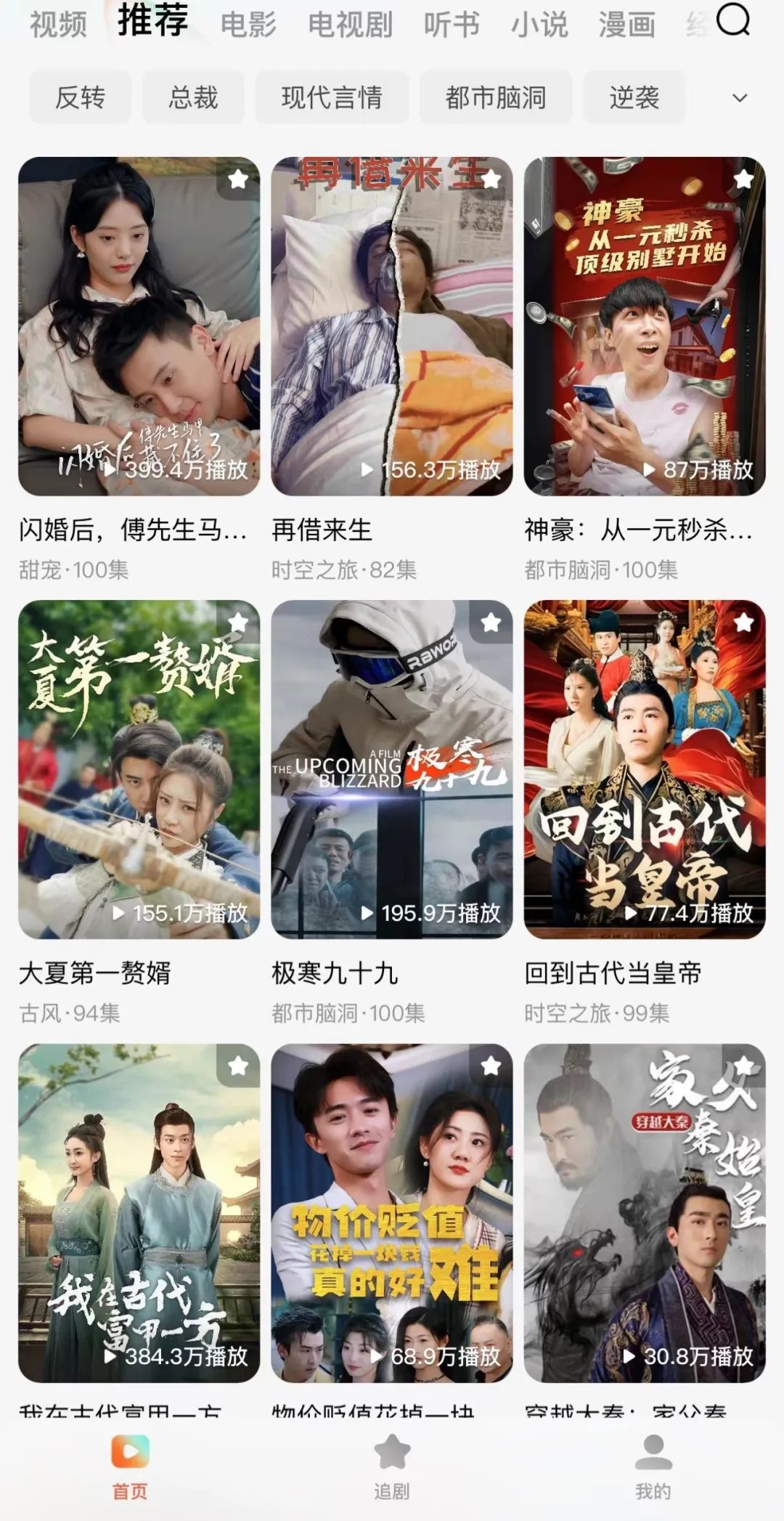The width and height of the screenshot is (784, 1521).
Task: Filter by 总裁 genre chip
Action: coord(193,97)
